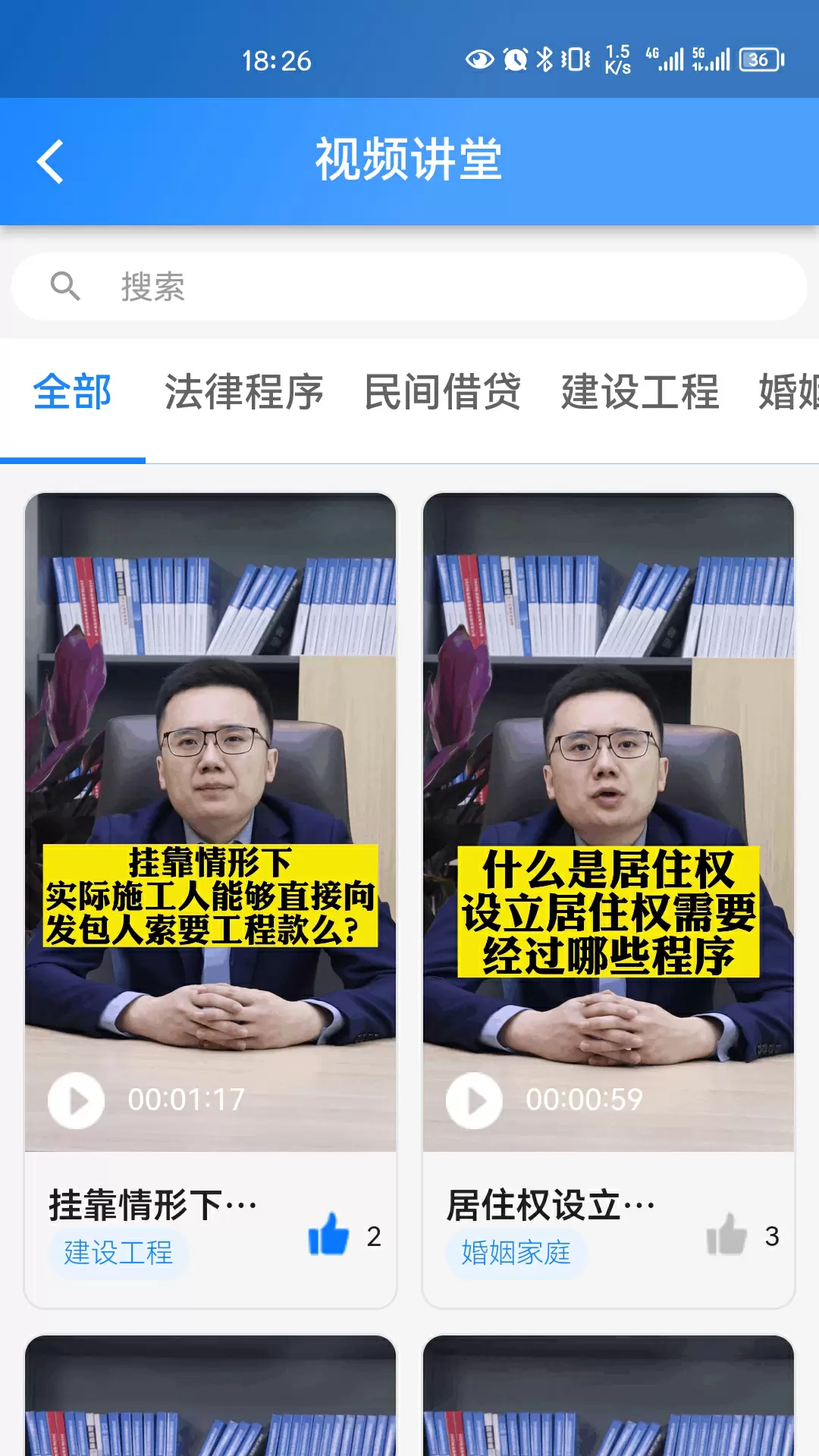This screenshot has height=1456, width=819.
Task: Open the 搜索 search field
Action: pyautogui.click(x=409, y=287)
